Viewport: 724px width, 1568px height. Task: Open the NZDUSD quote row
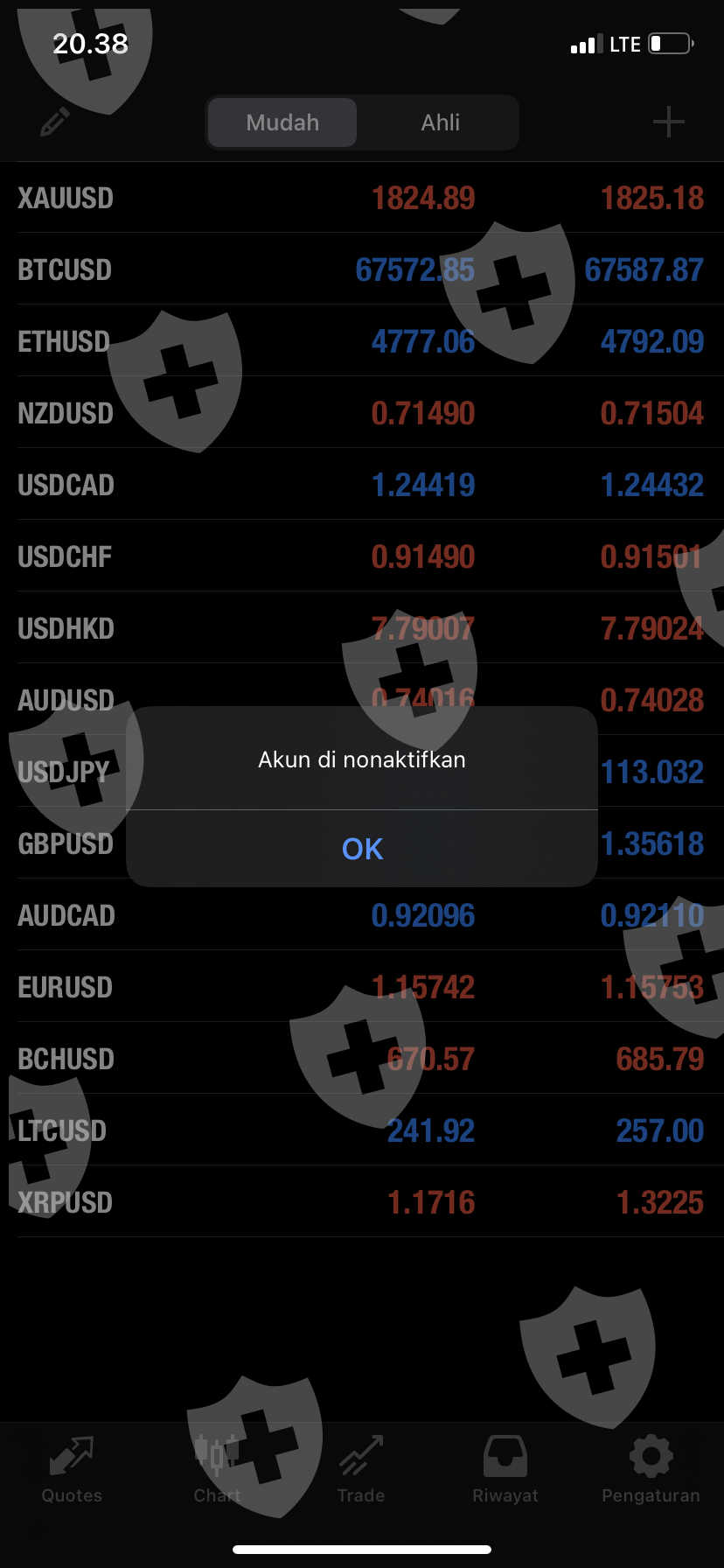point(66,414)
